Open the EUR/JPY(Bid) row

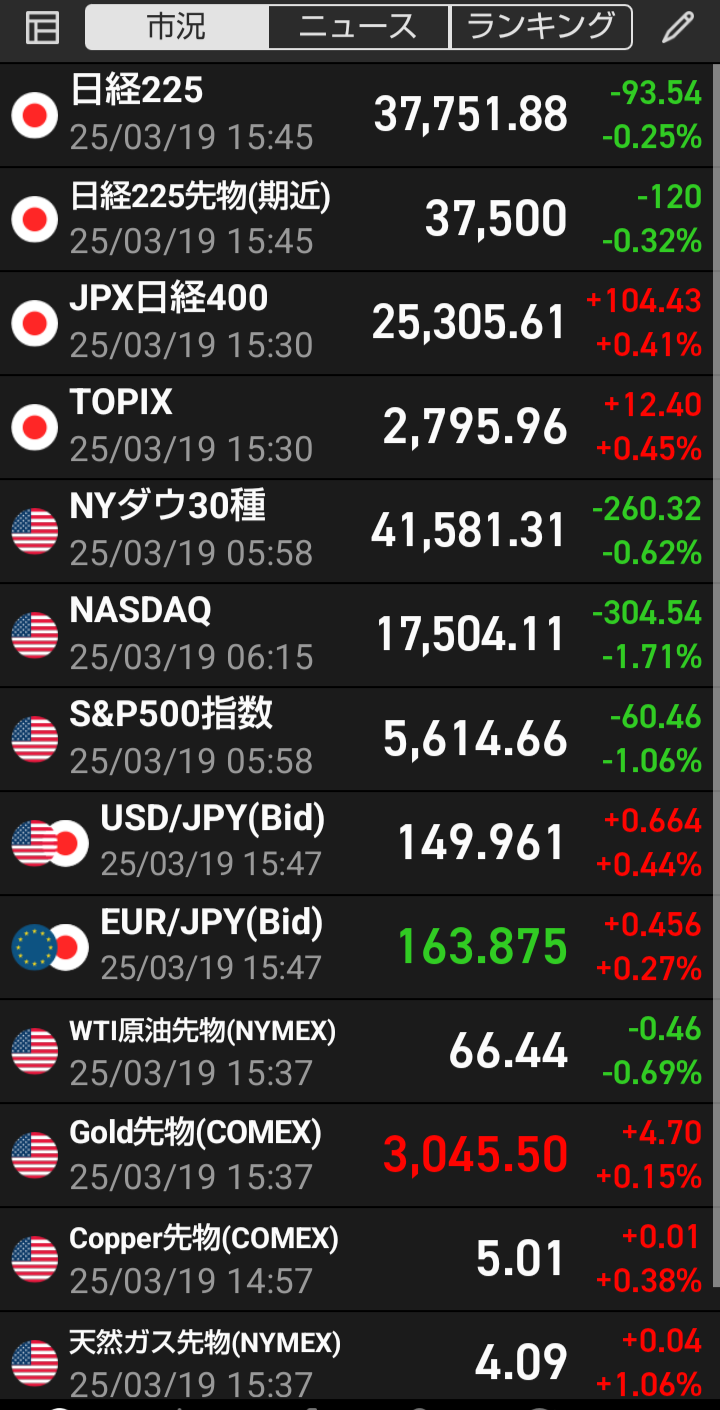pyautogui.click(x=357, y=947)
